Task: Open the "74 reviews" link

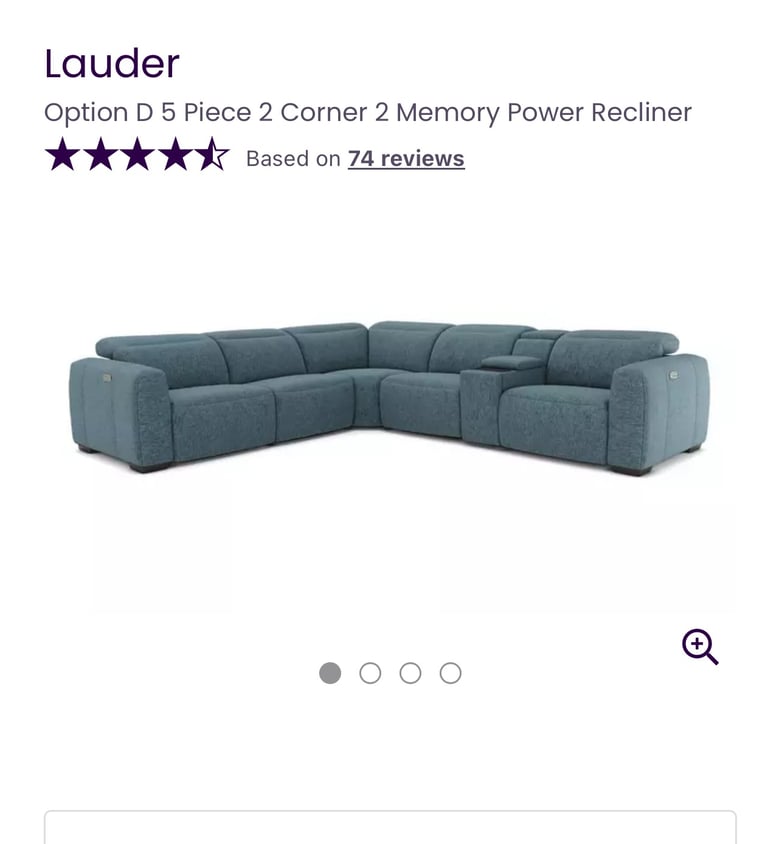Action: click(x=405, y=158)
